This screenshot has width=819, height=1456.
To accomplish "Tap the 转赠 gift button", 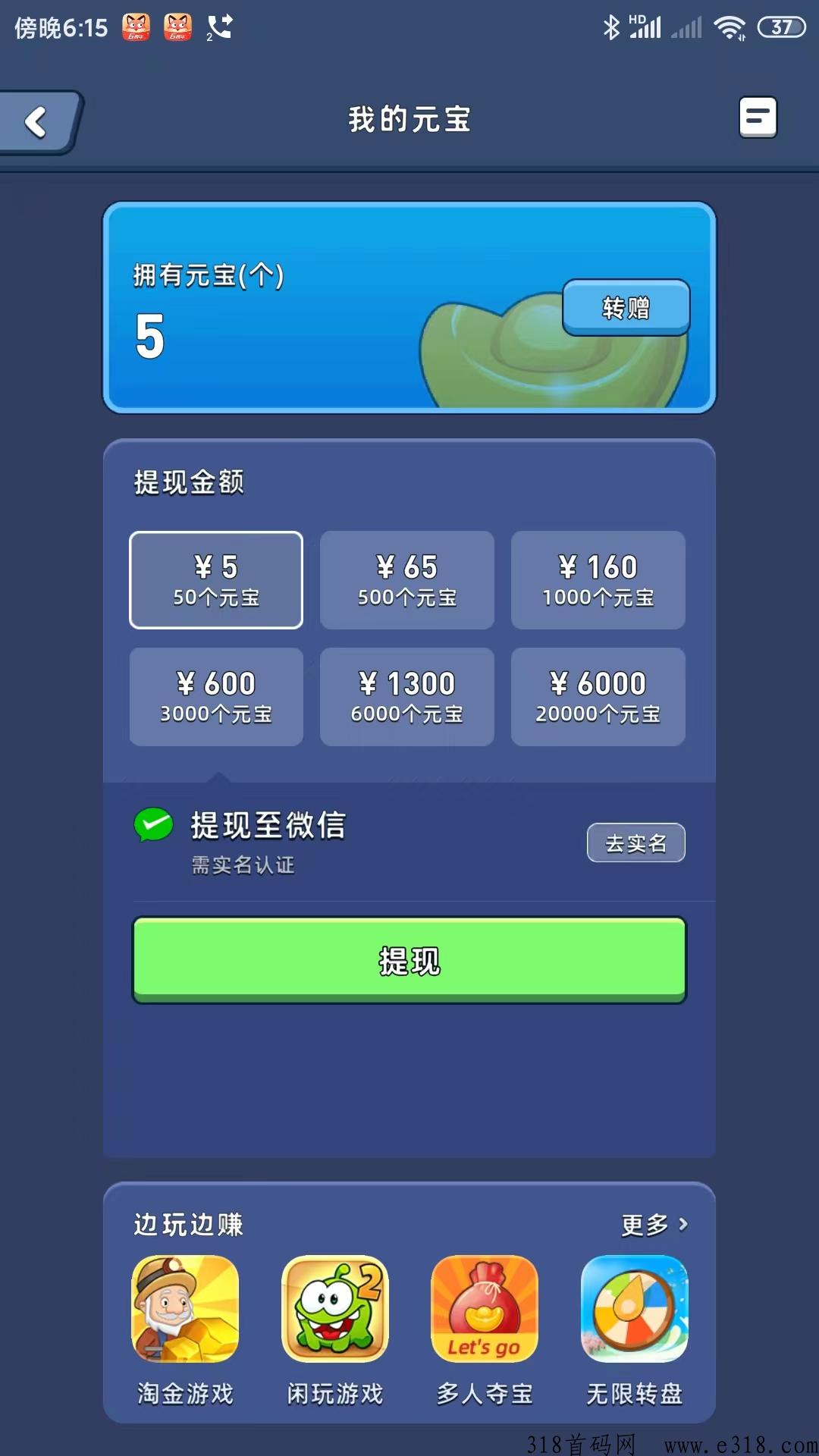I will 626,307.
